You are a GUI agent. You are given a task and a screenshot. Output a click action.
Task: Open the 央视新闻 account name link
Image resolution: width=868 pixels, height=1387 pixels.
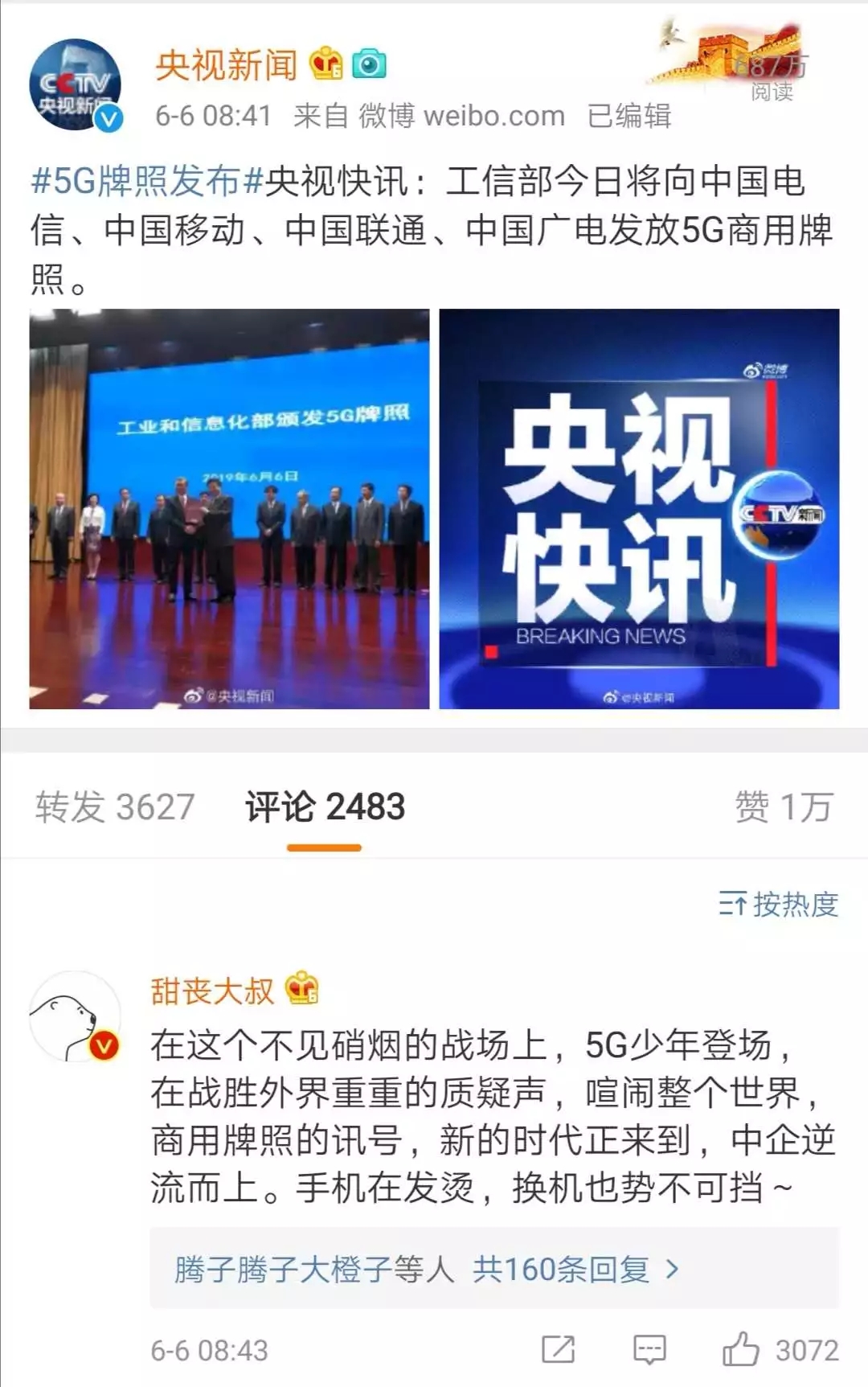[226, 65]
